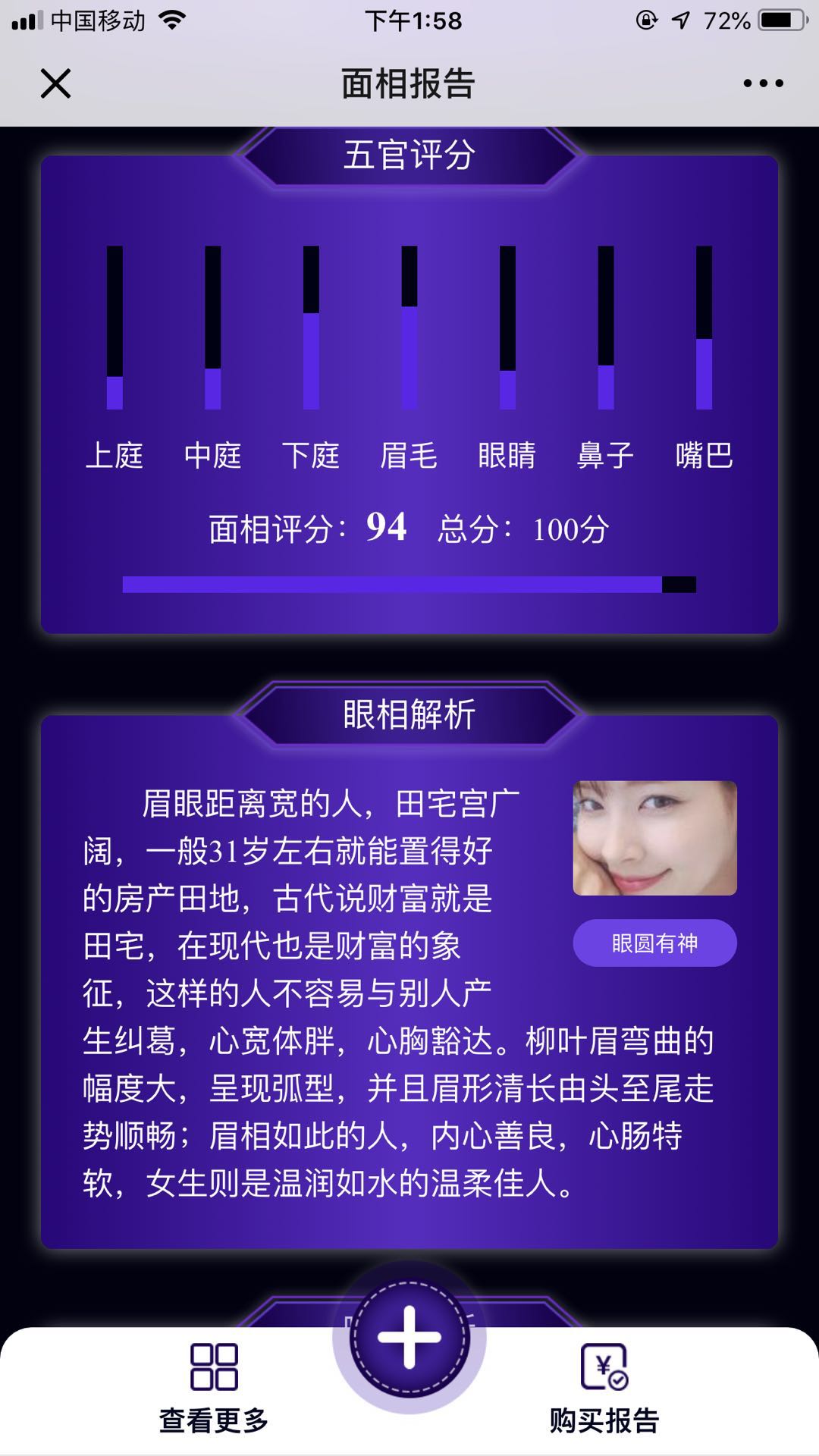Open the three-dot overflow menu
The image size is (819, 1456).
tap(763, 83)
